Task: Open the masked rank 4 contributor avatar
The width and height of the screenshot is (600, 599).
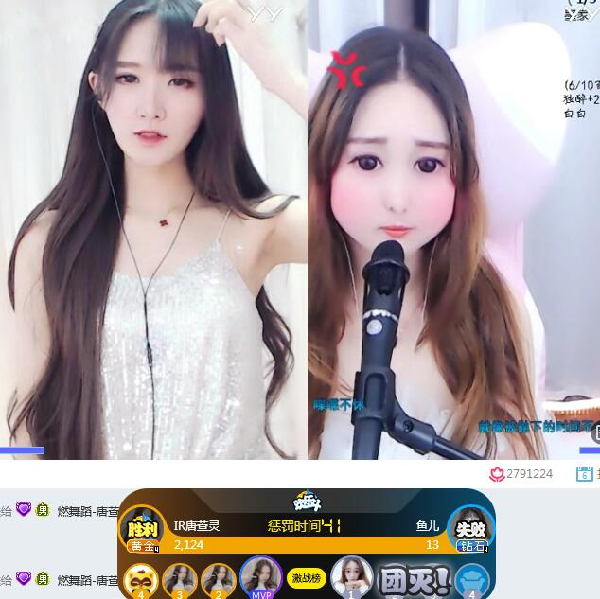Action: (x=141, y=580)
